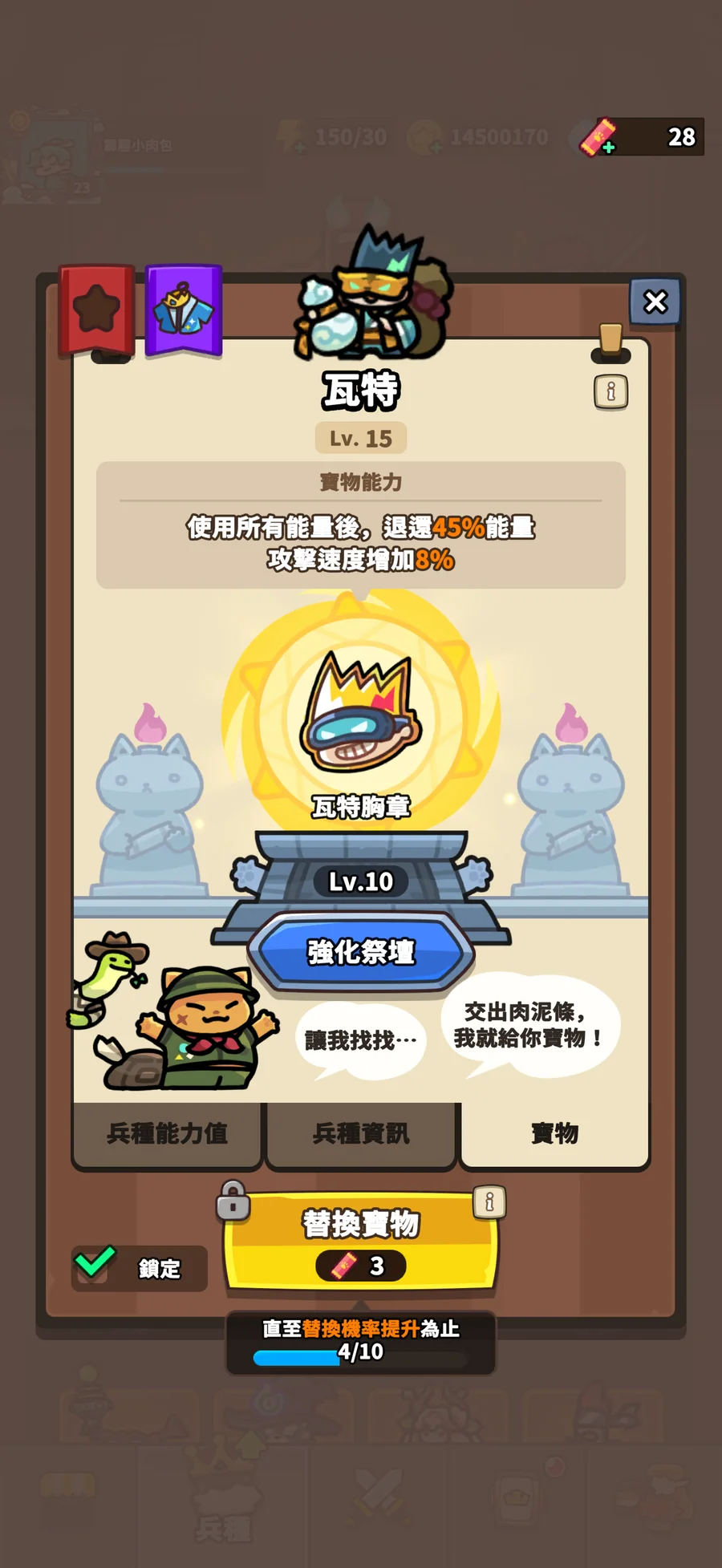Open info icon beside 瓦特 name
The width and height of the screenshot is (722, 1568).
click(610, 392)
